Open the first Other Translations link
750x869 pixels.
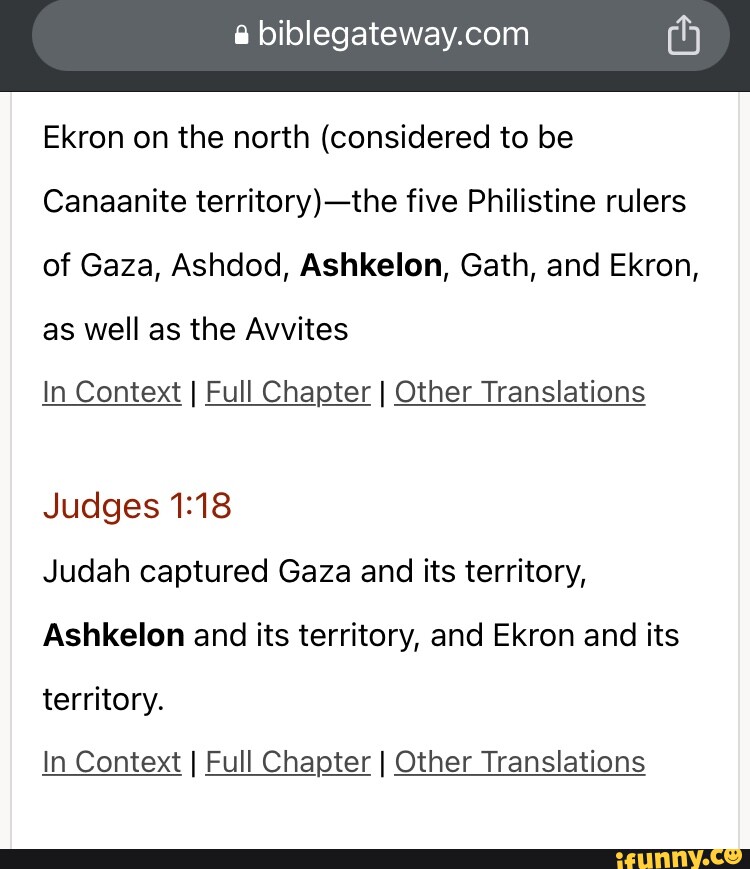click(519, 392)
